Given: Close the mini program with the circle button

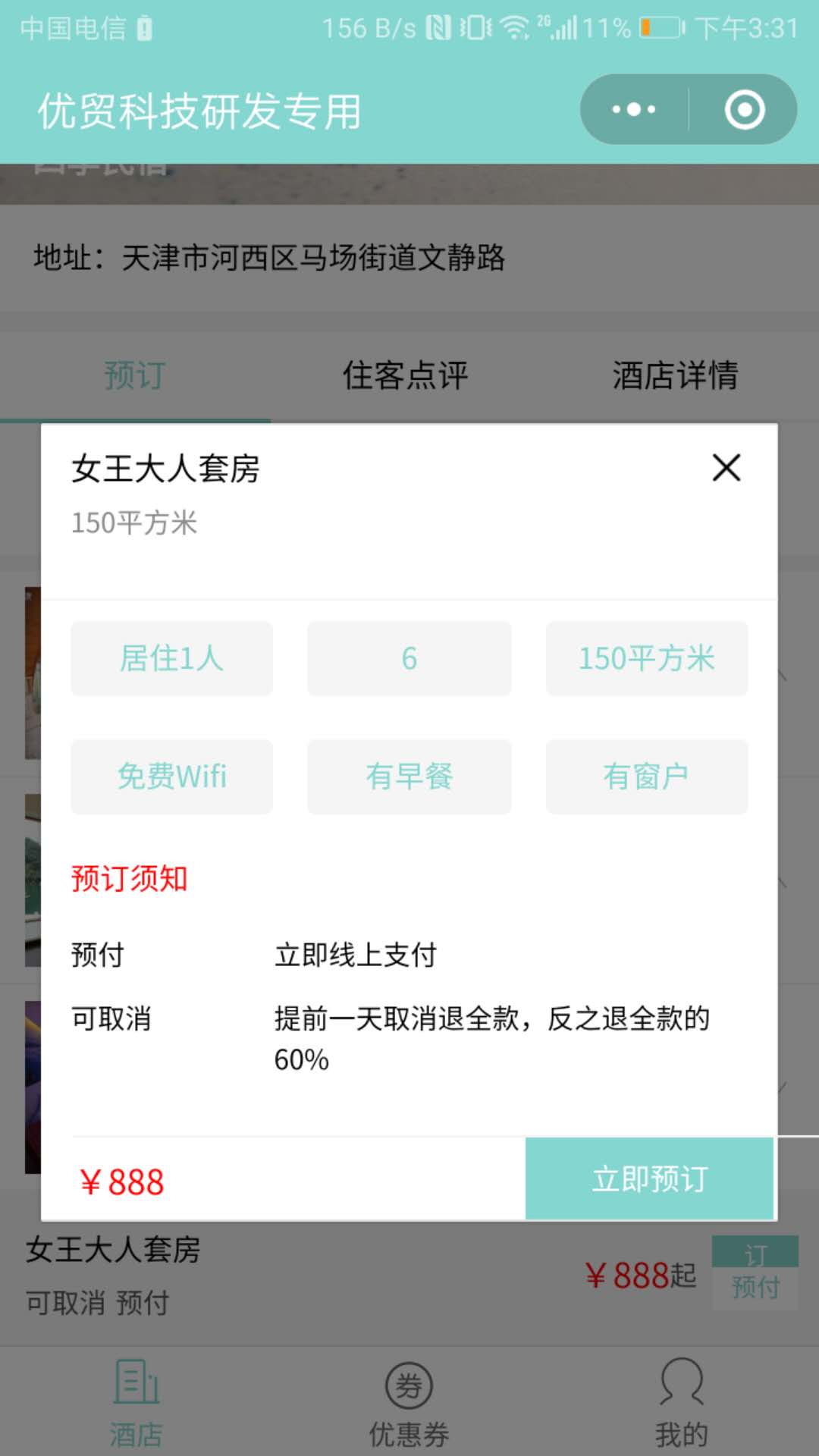Looking at the screenshot, I should point(744,109).
